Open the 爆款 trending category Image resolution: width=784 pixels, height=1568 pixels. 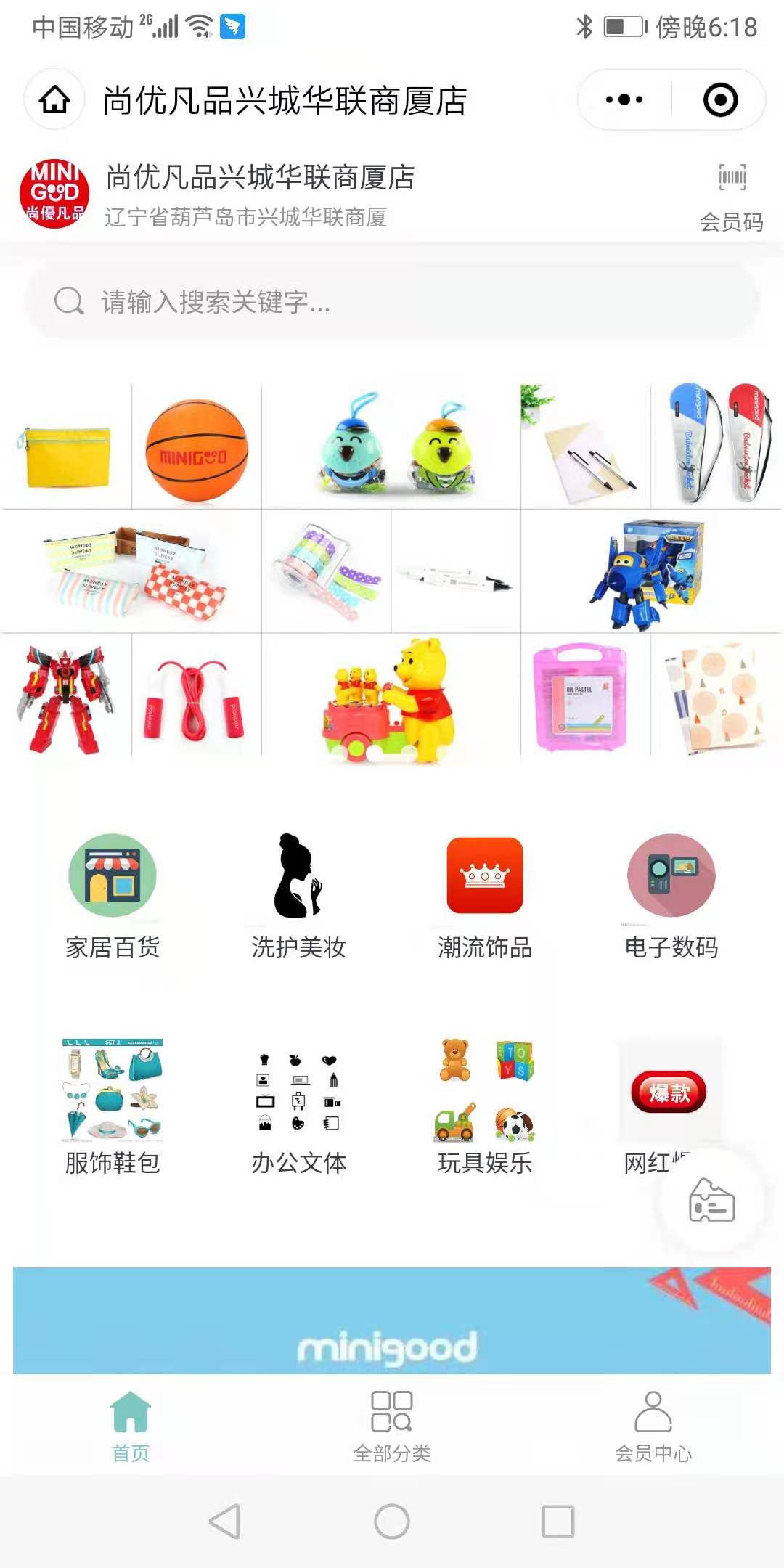668,1093
